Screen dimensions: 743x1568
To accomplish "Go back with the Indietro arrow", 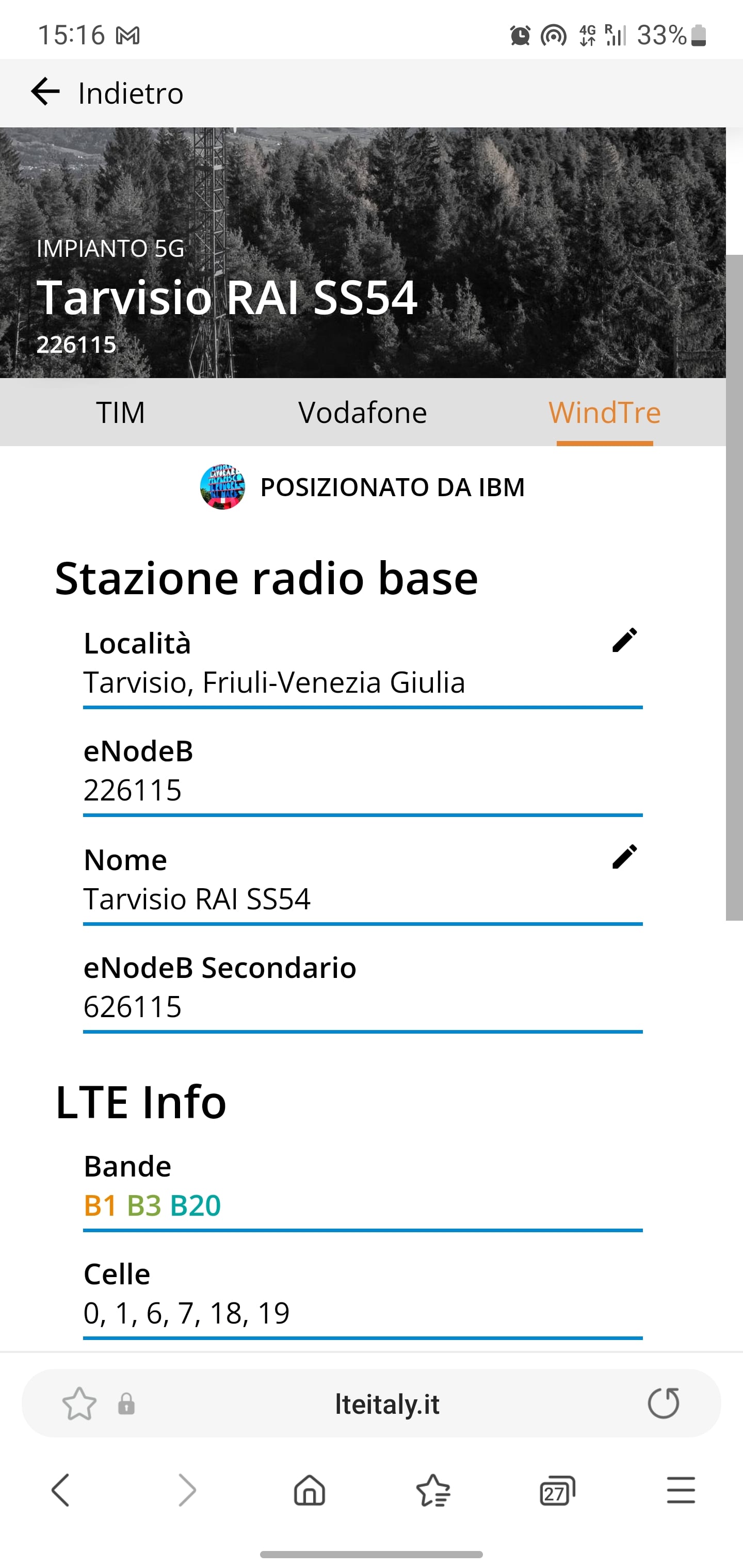I will tap(46, 92).
